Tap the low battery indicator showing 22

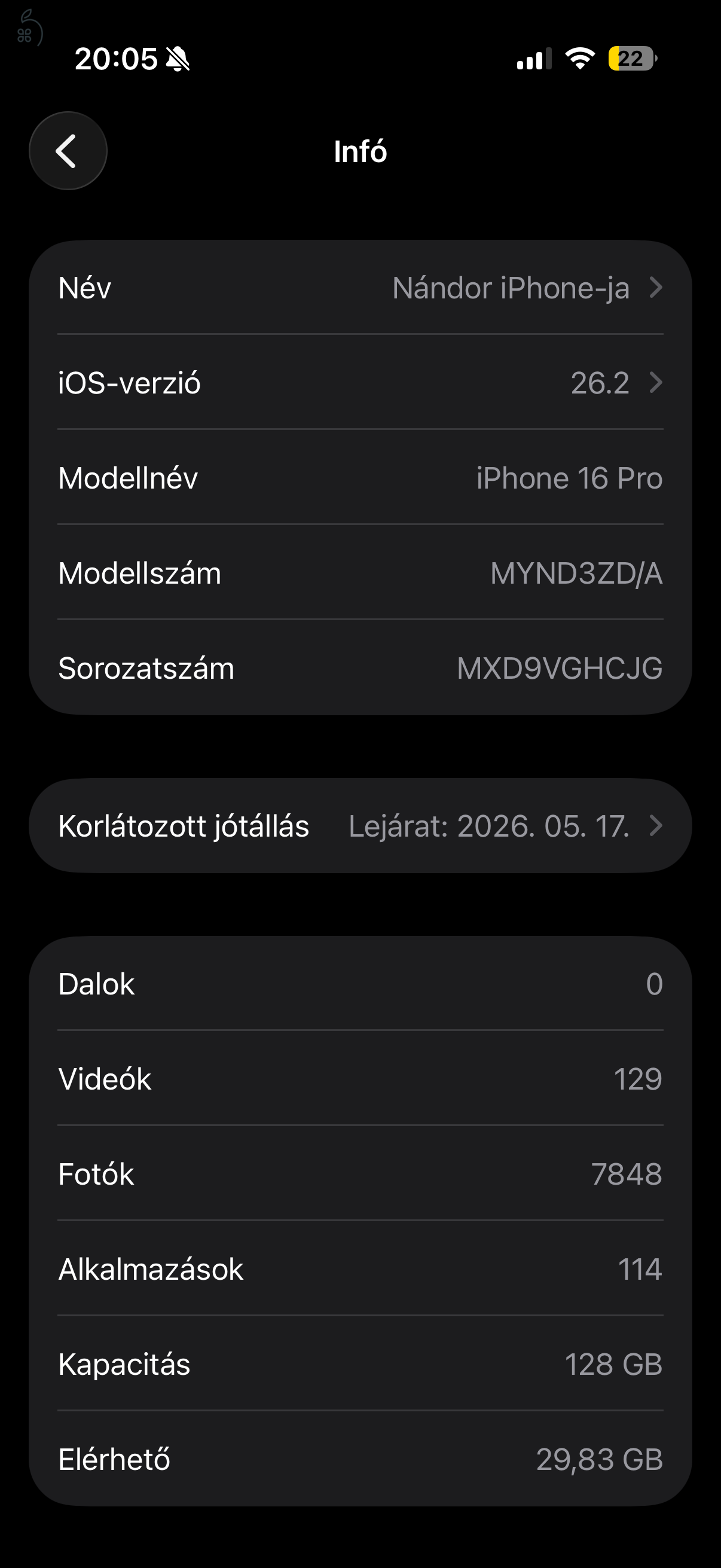(631, 59)
